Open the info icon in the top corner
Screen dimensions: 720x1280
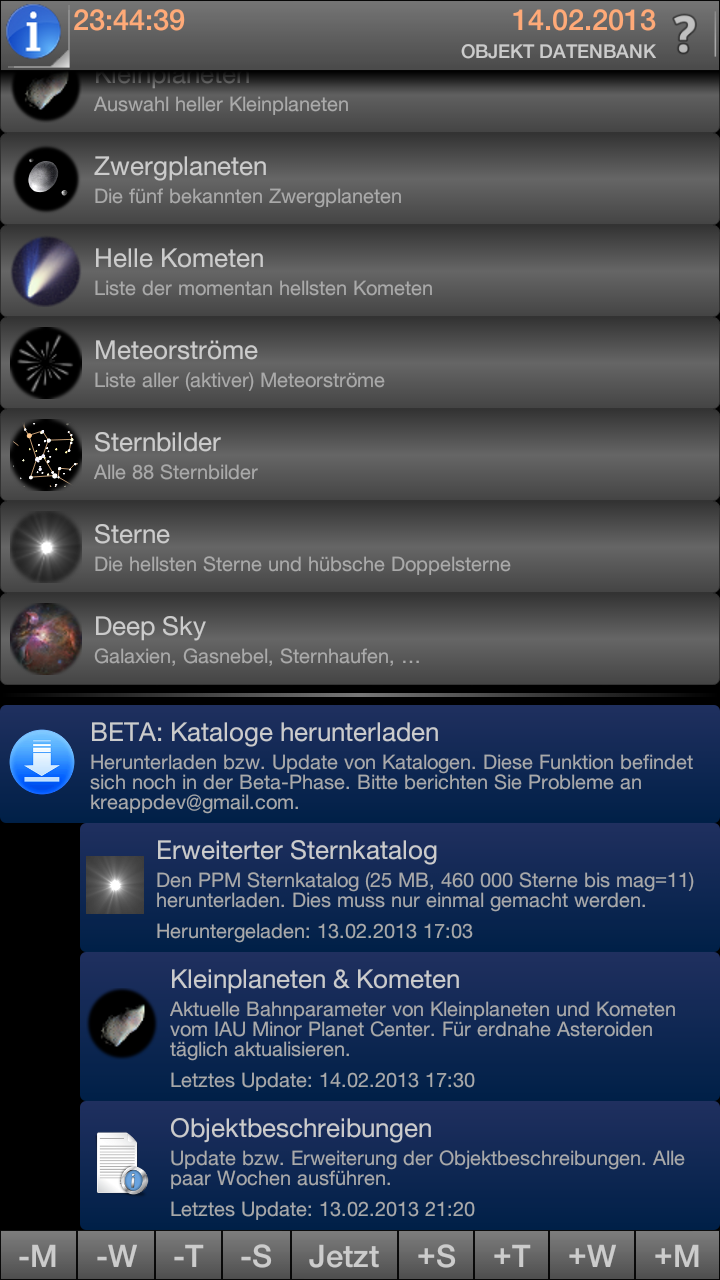click(34, 32)
